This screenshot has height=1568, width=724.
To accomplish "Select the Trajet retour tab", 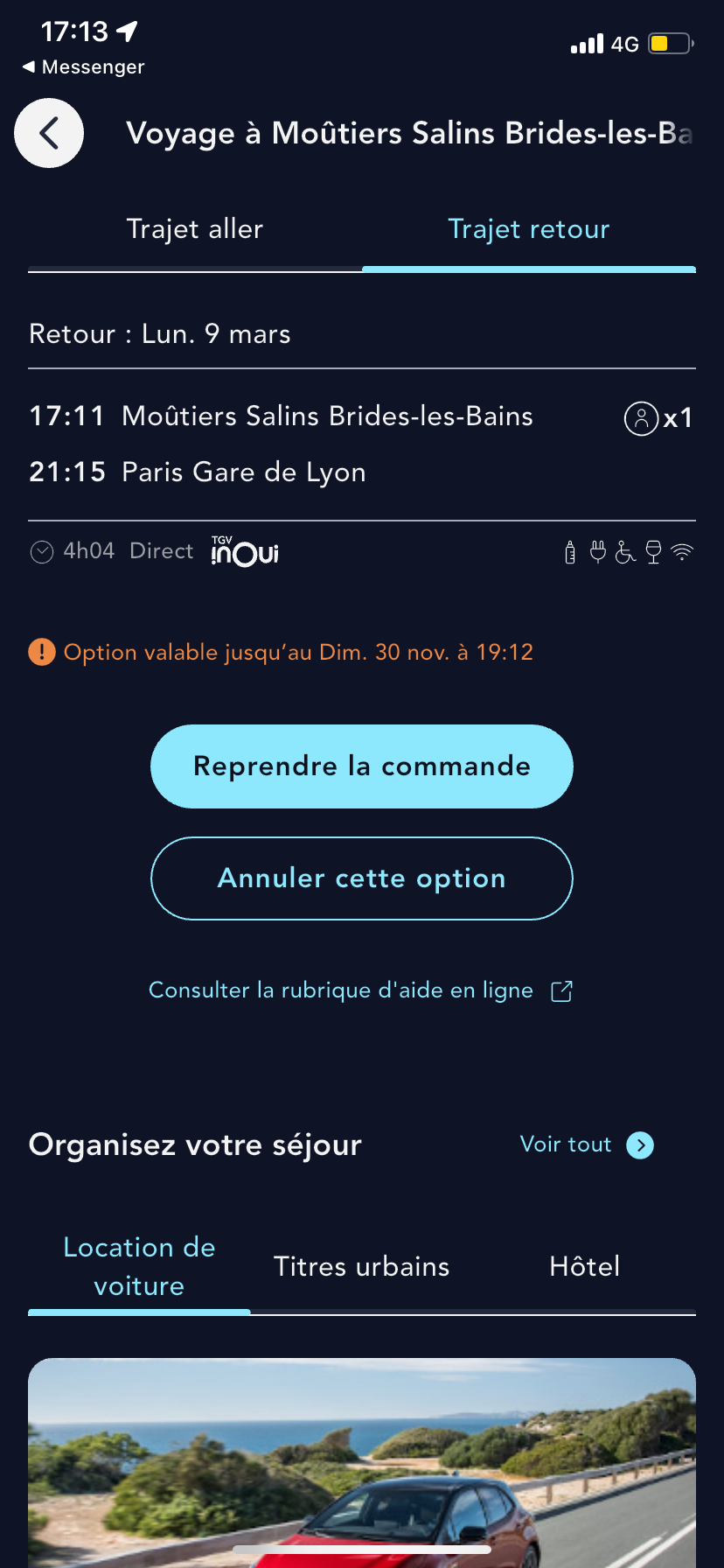I will pyautogui.click(x=528, y=229).
